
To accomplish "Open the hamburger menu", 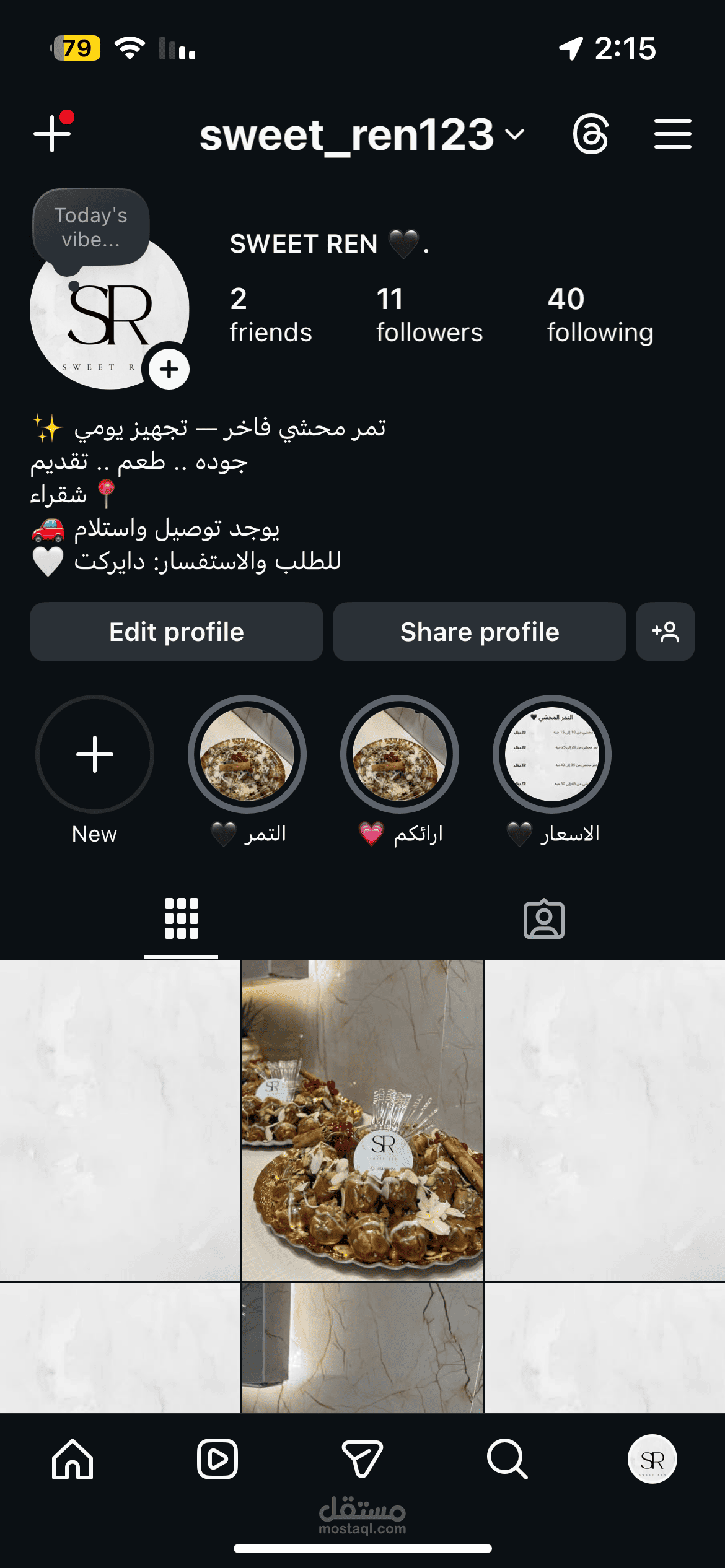I will 672,134.
